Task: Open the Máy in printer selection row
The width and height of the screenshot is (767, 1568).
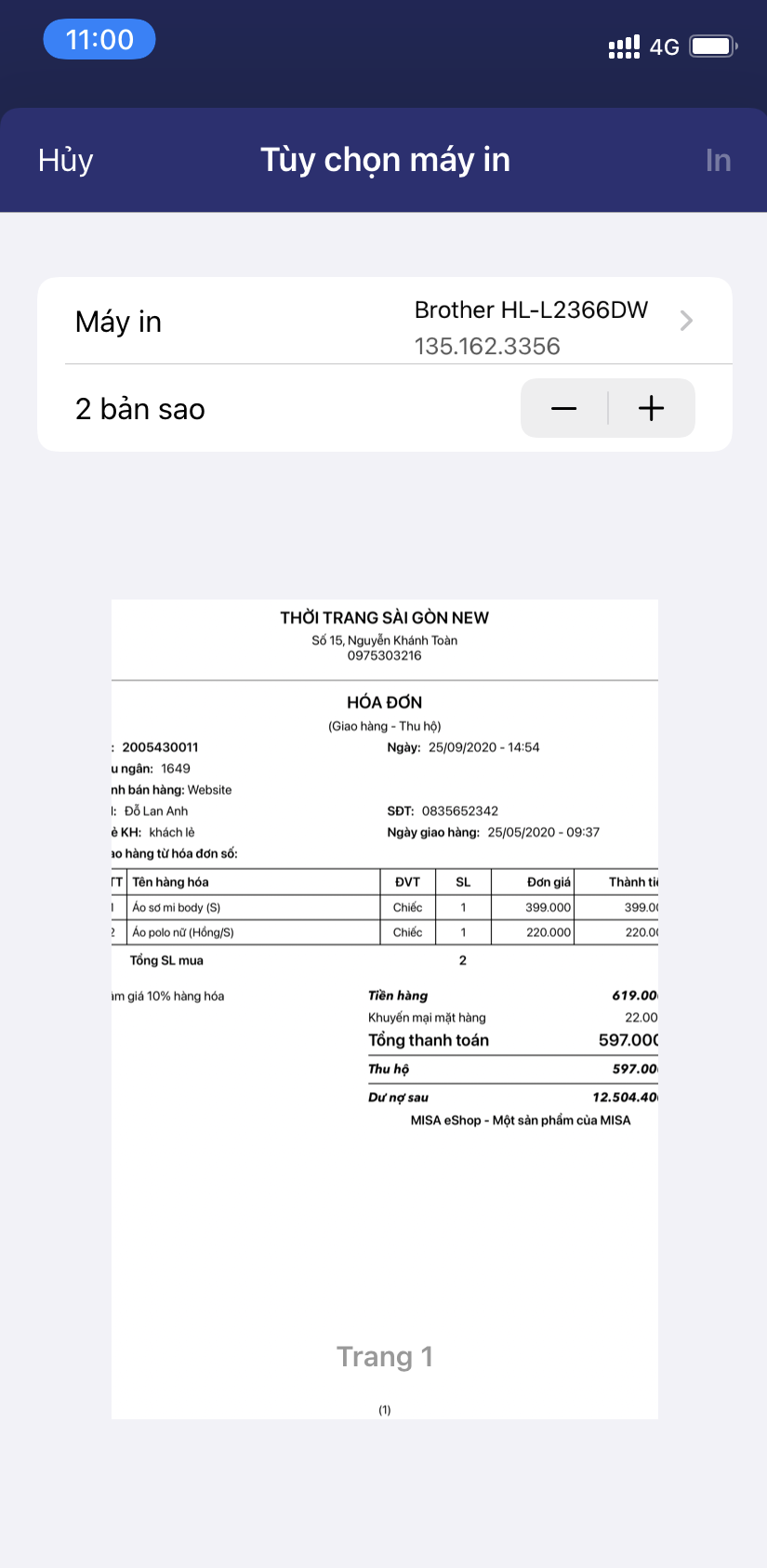Action: click(385, 322)
